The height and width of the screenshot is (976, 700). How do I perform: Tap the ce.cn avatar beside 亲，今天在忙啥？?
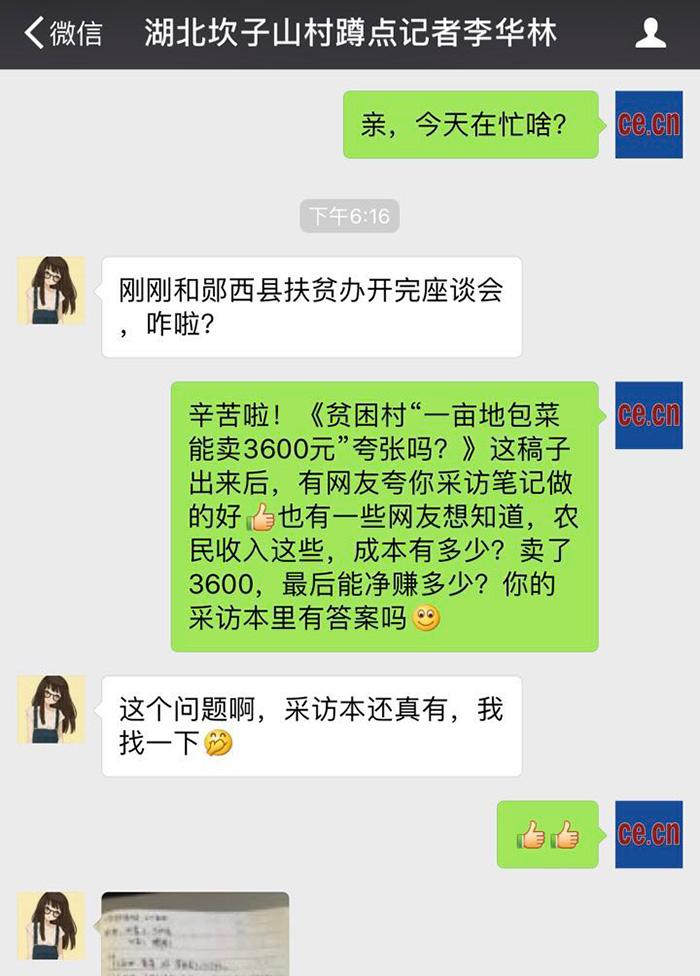click(648, 124)
